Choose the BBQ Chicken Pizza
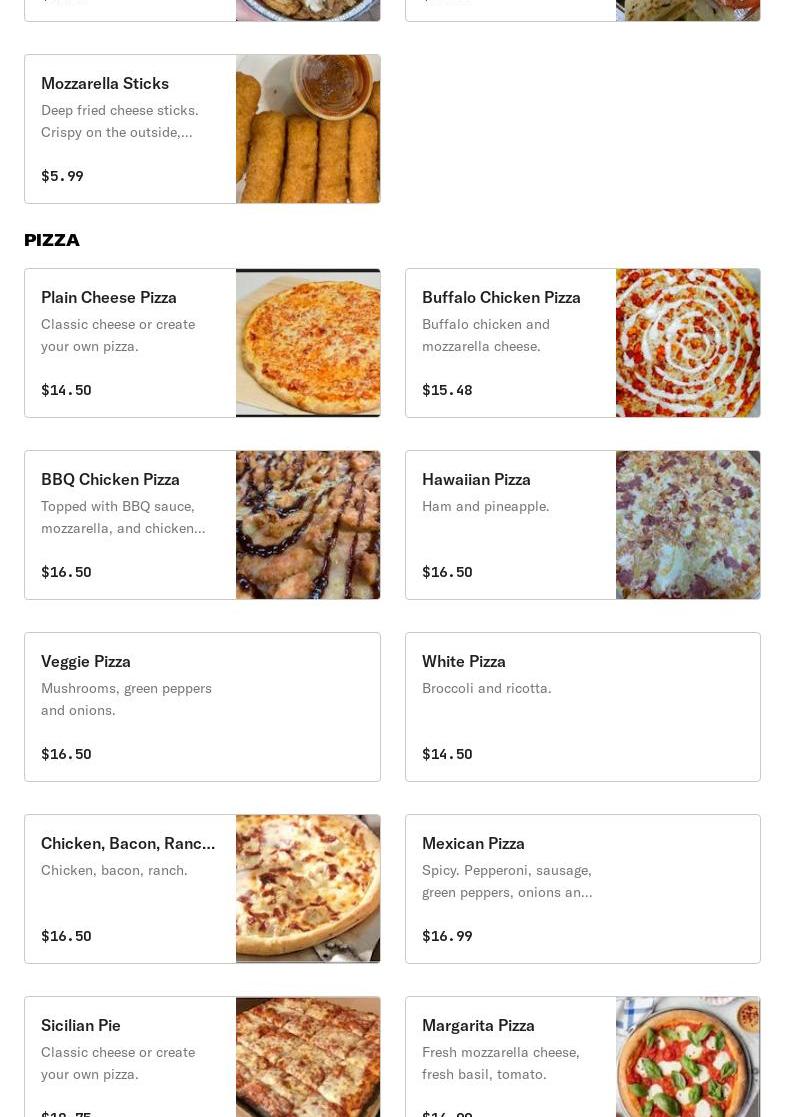Screen dimensions: 785x1117 coord(202,525)
